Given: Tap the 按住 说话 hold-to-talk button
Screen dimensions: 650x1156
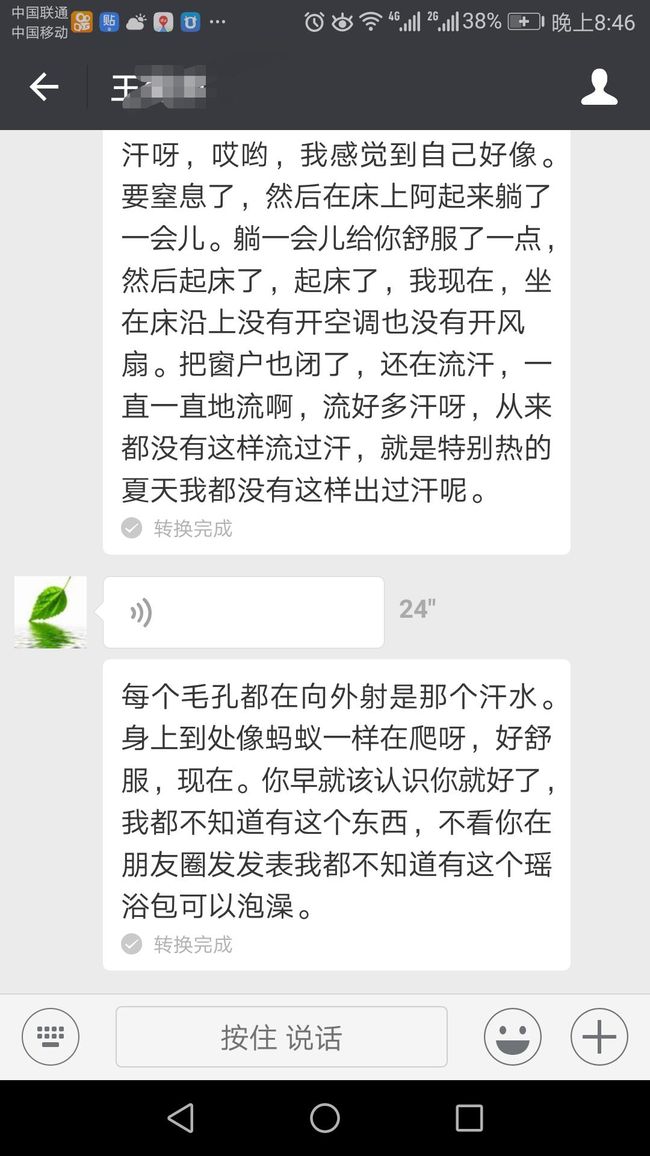Looking at the screenshot, I should coord(282,1037).
